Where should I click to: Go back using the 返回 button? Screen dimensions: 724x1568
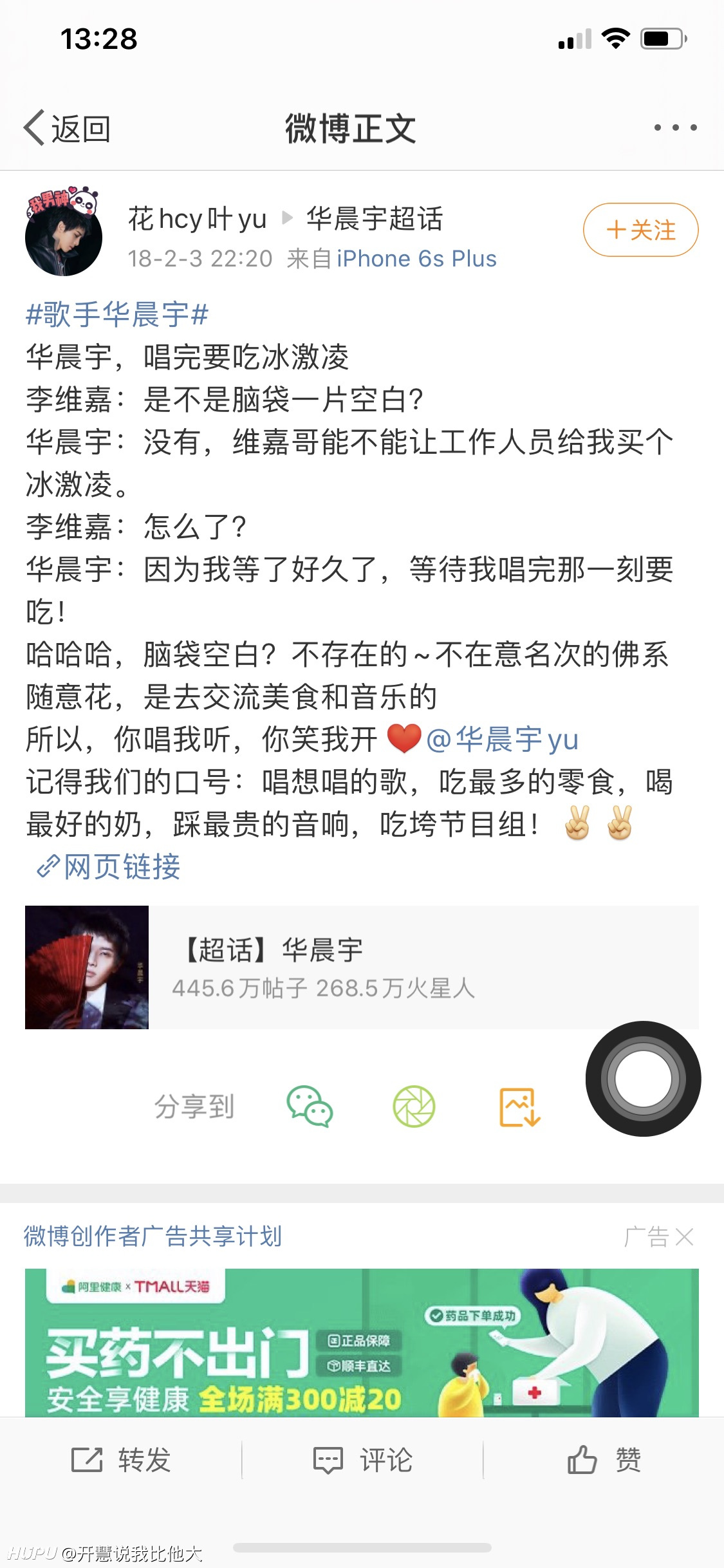pos(67,128)
